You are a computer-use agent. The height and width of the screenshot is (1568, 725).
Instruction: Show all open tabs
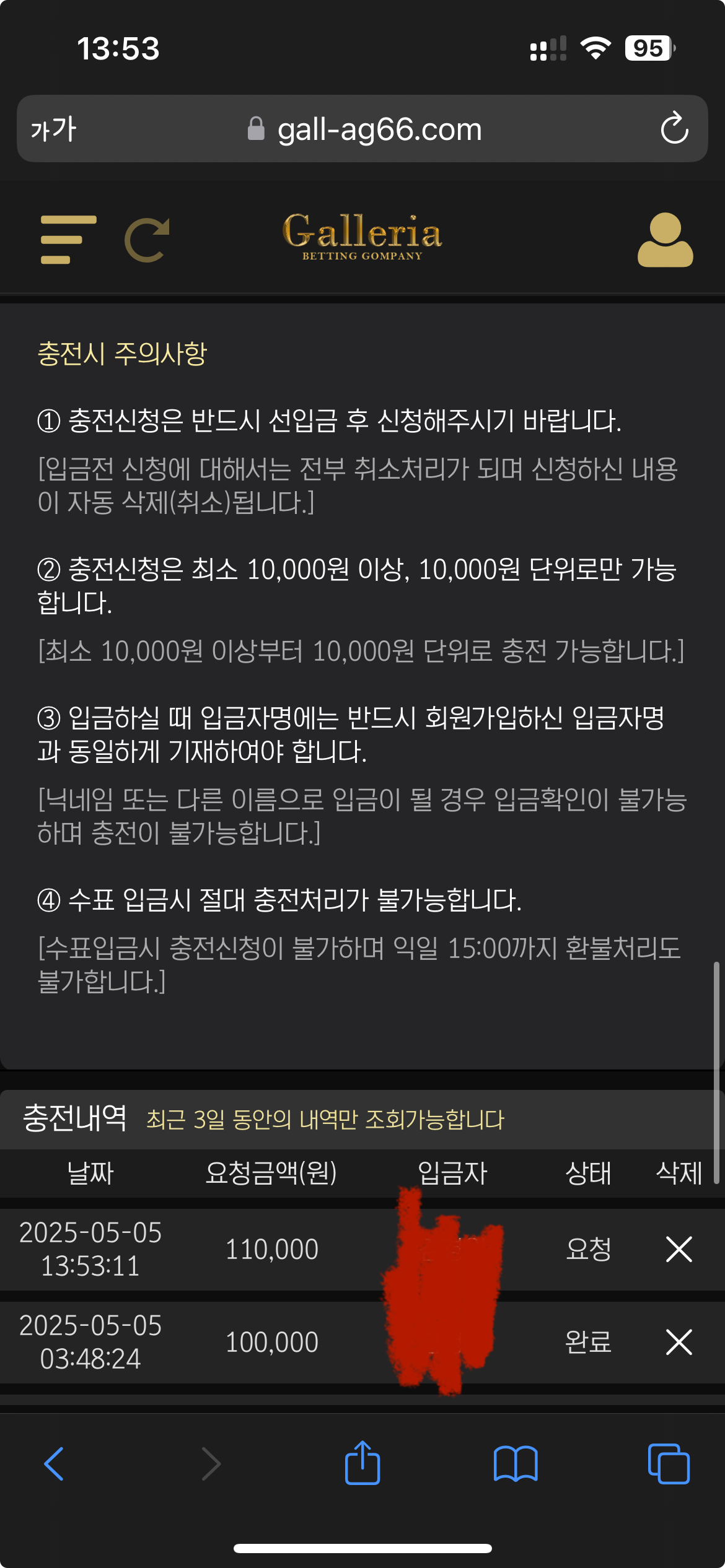(x=668, y=1464)
